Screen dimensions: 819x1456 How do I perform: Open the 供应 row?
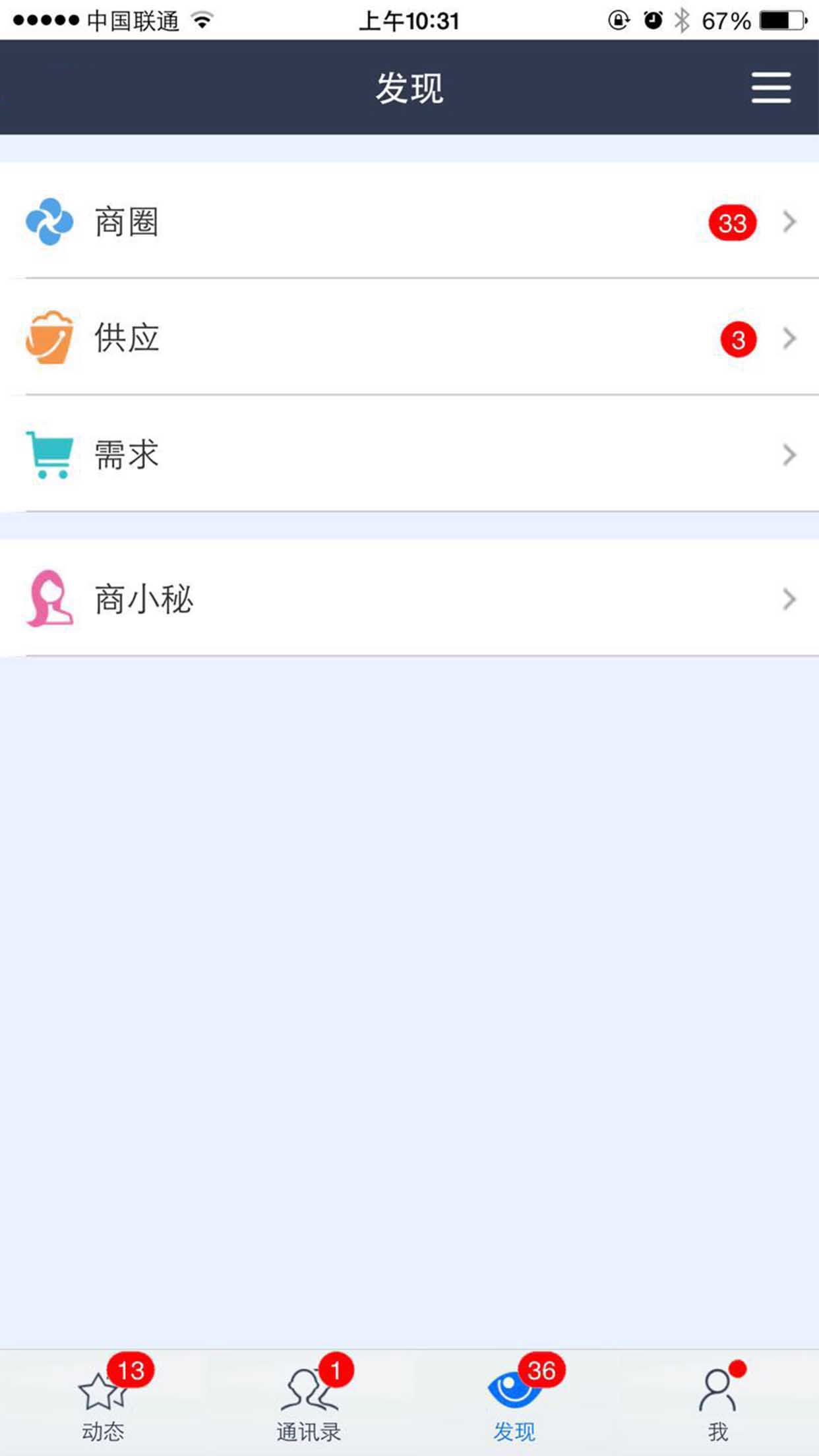(409, 338)
